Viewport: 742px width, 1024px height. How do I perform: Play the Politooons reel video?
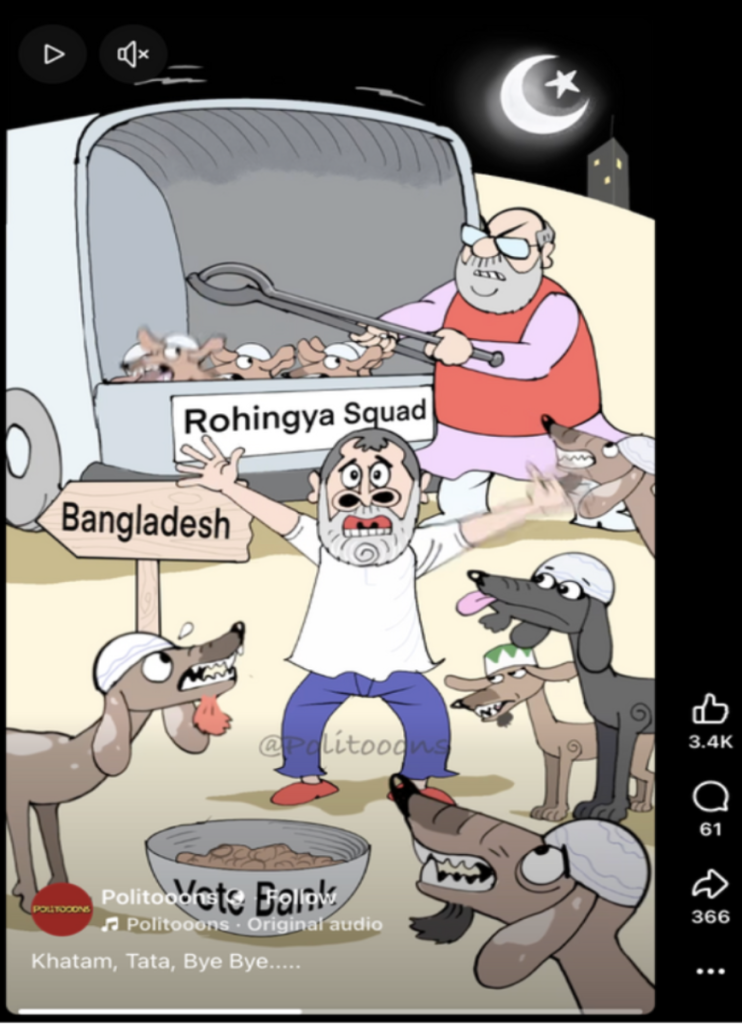(53, 54)
